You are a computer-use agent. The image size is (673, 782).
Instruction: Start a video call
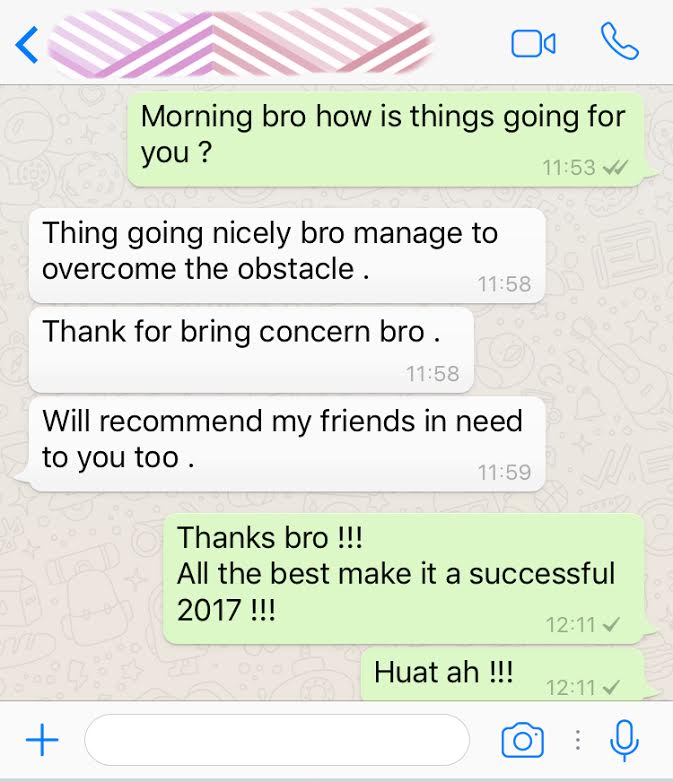pos(532,43)
